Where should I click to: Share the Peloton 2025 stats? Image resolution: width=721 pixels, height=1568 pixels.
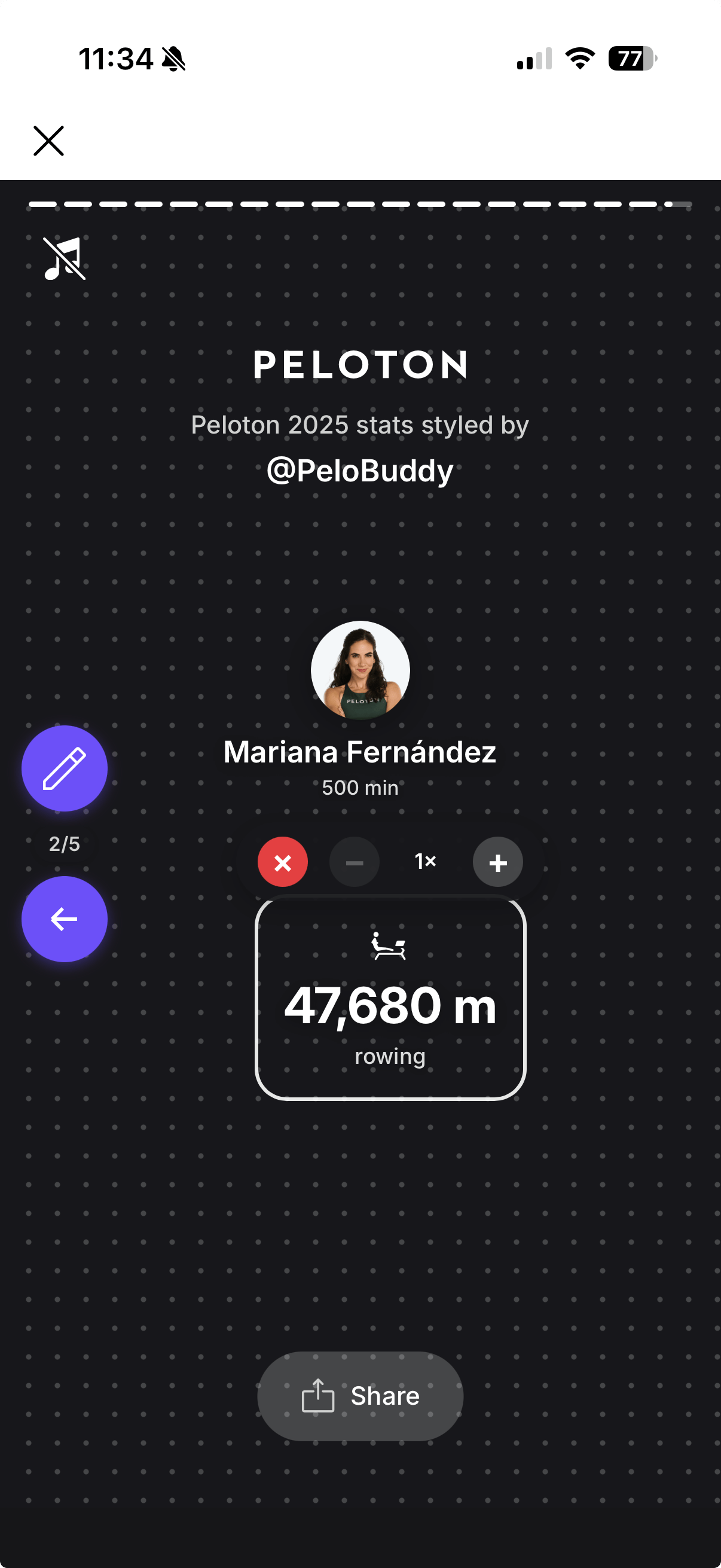[360, 1396]
